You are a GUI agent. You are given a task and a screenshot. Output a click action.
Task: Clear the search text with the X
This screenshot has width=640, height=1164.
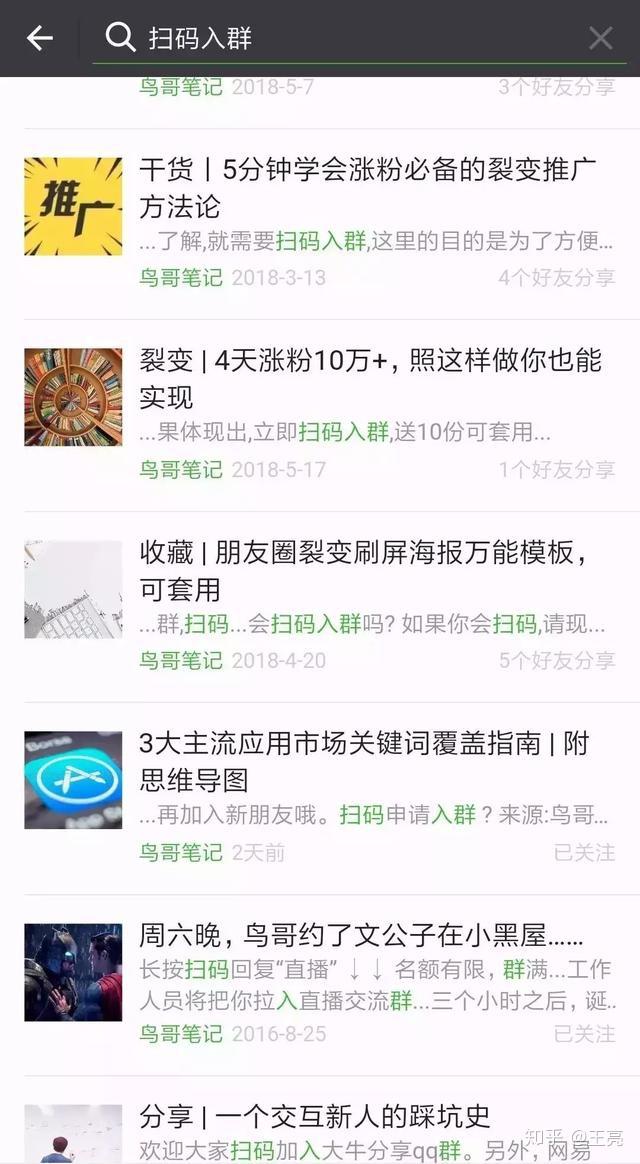(600, 38)
